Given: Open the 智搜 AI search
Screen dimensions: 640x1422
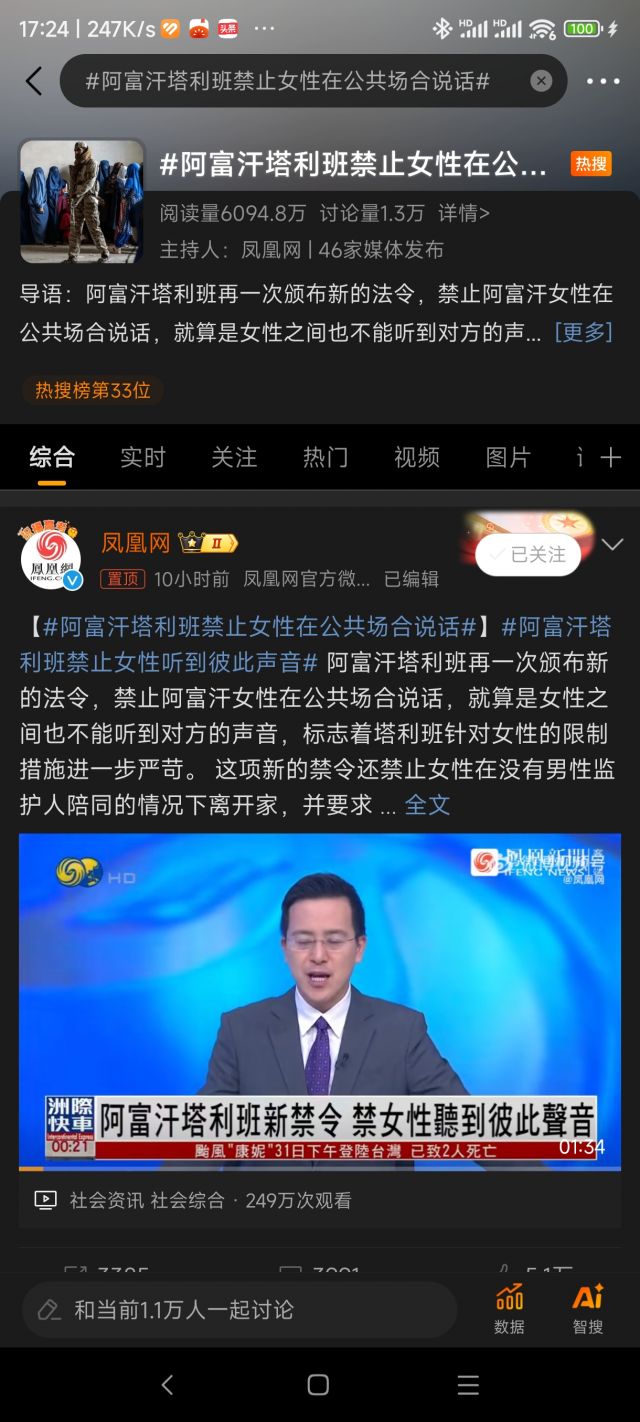Looking at the screenshot, I should 588,1309.
